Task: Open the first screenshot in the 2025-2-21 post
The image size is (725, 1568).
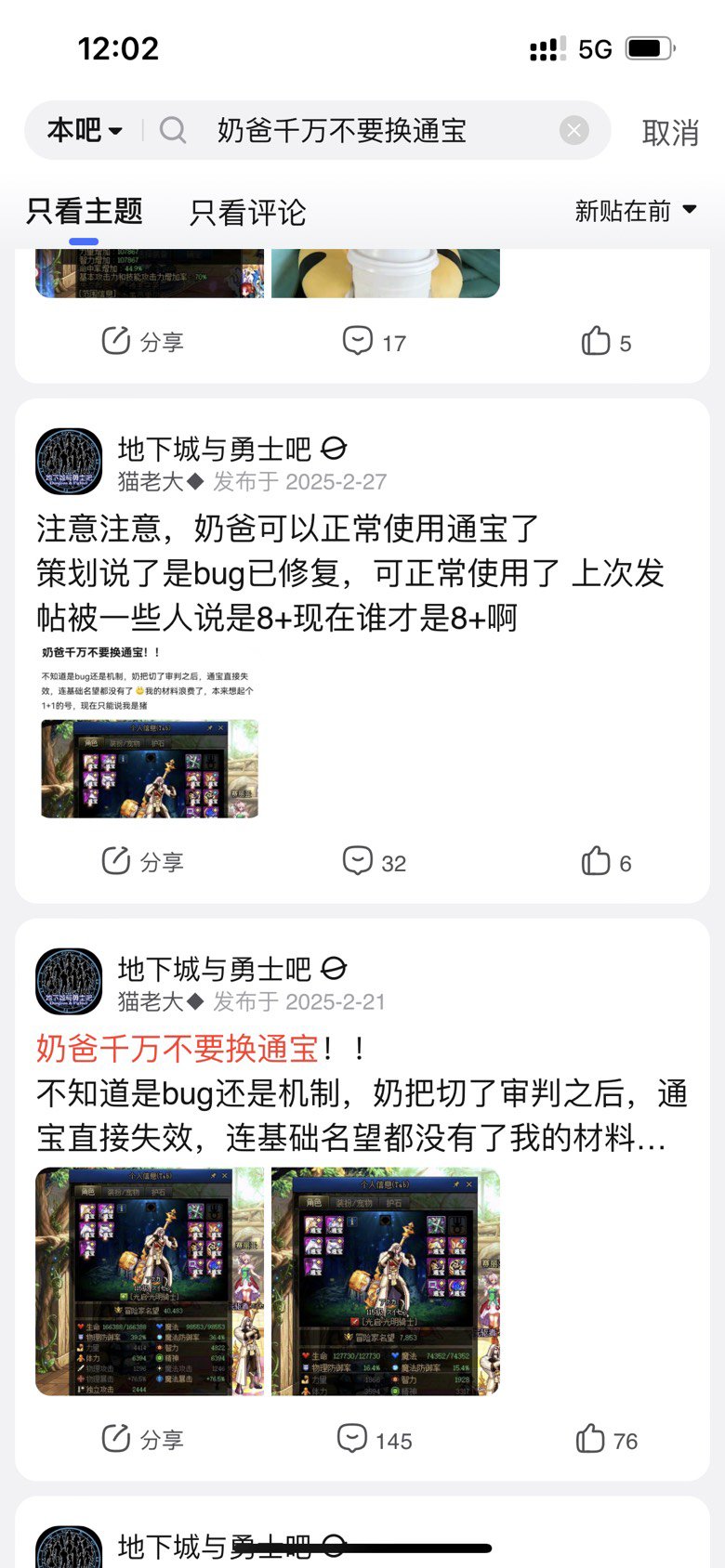Action: click(150, 1281)
